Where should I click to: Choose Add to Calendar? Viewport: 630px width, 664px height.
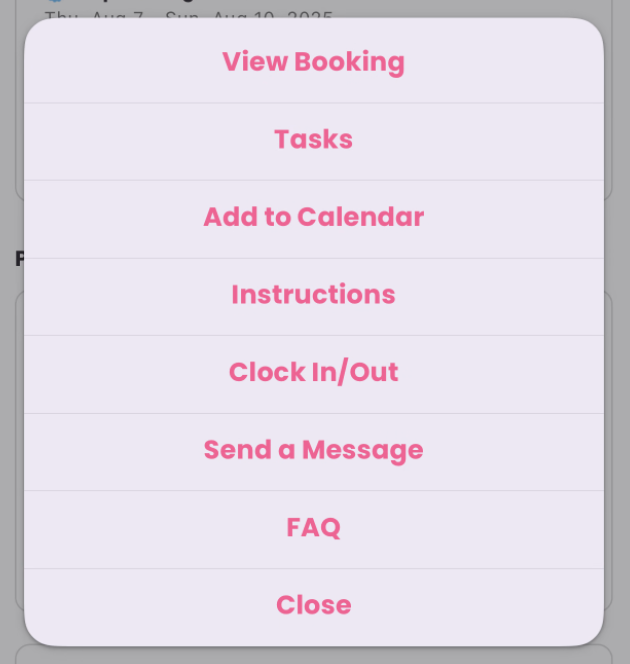pyautogui.click(x=313, y=217)
